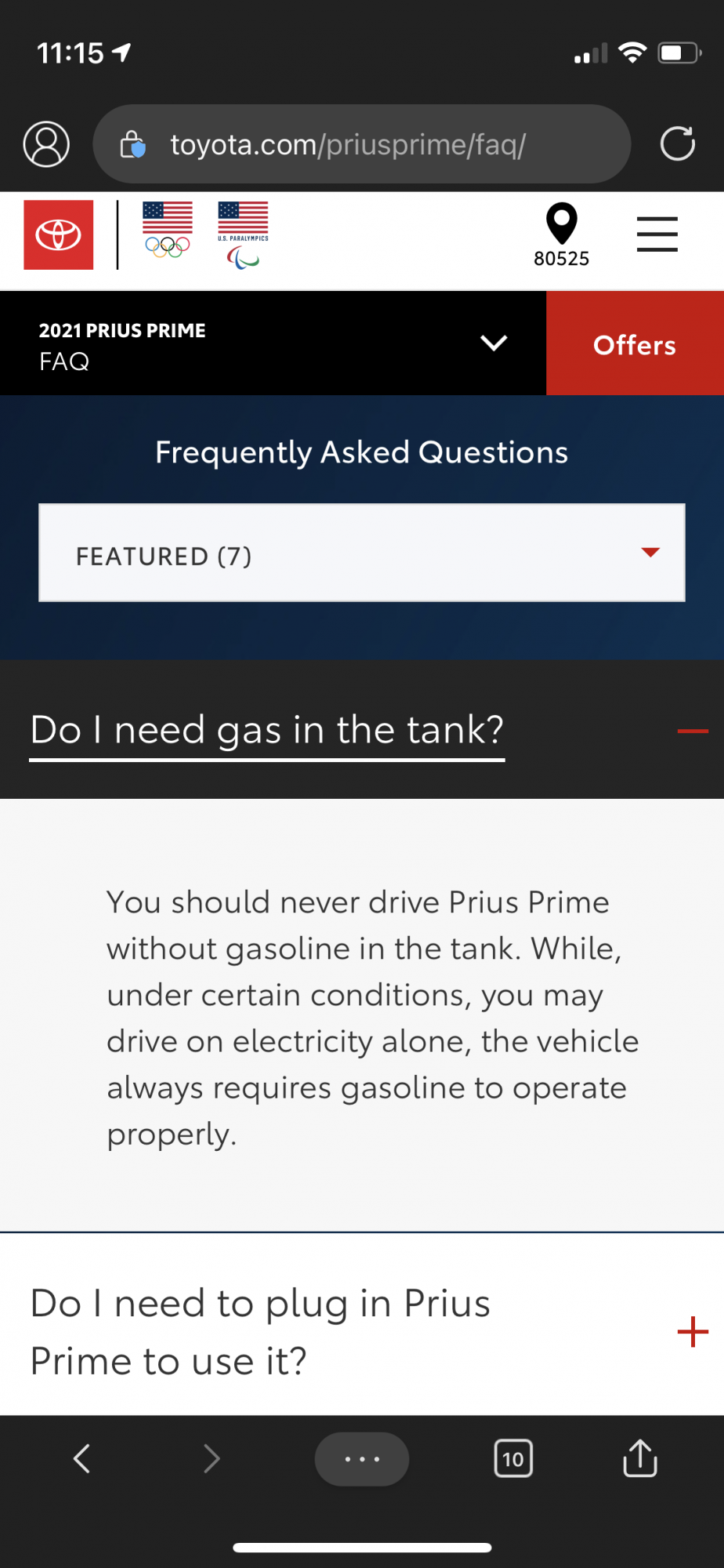Collapse the 'Do I need gas' answer
724x1568 pixels.
(693, 731)
